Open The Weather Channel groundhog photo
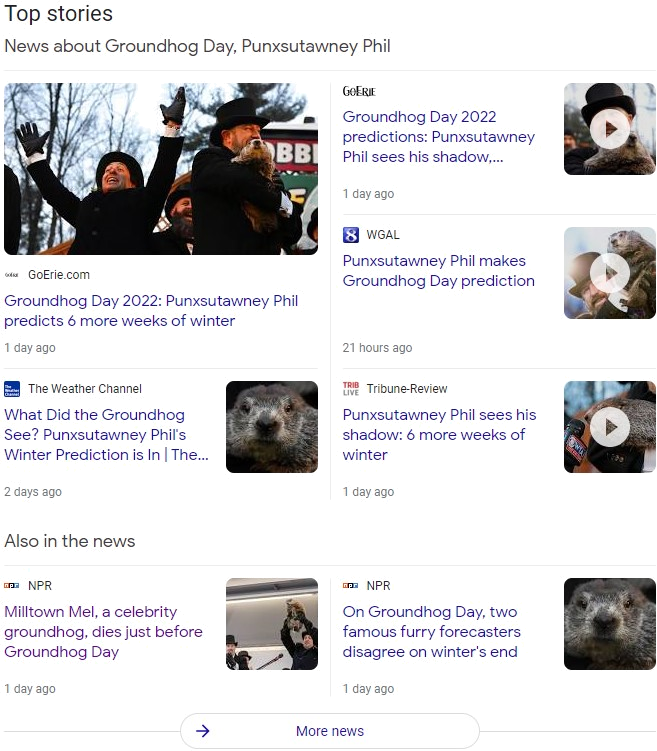This screenshot has width=657, height=751. (x=271, y=427)
